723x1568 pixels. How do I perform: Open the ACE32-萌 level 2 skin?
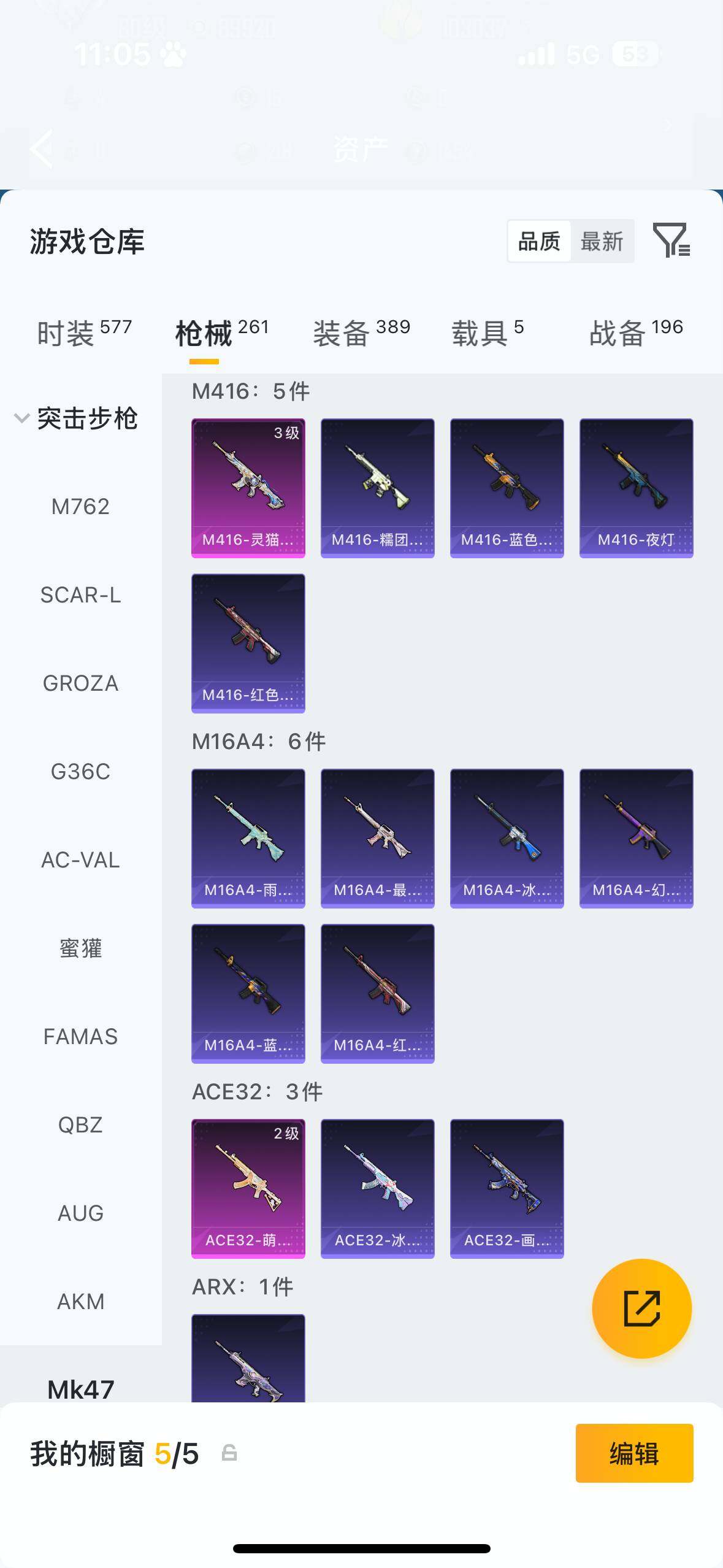coord(248,1188)
